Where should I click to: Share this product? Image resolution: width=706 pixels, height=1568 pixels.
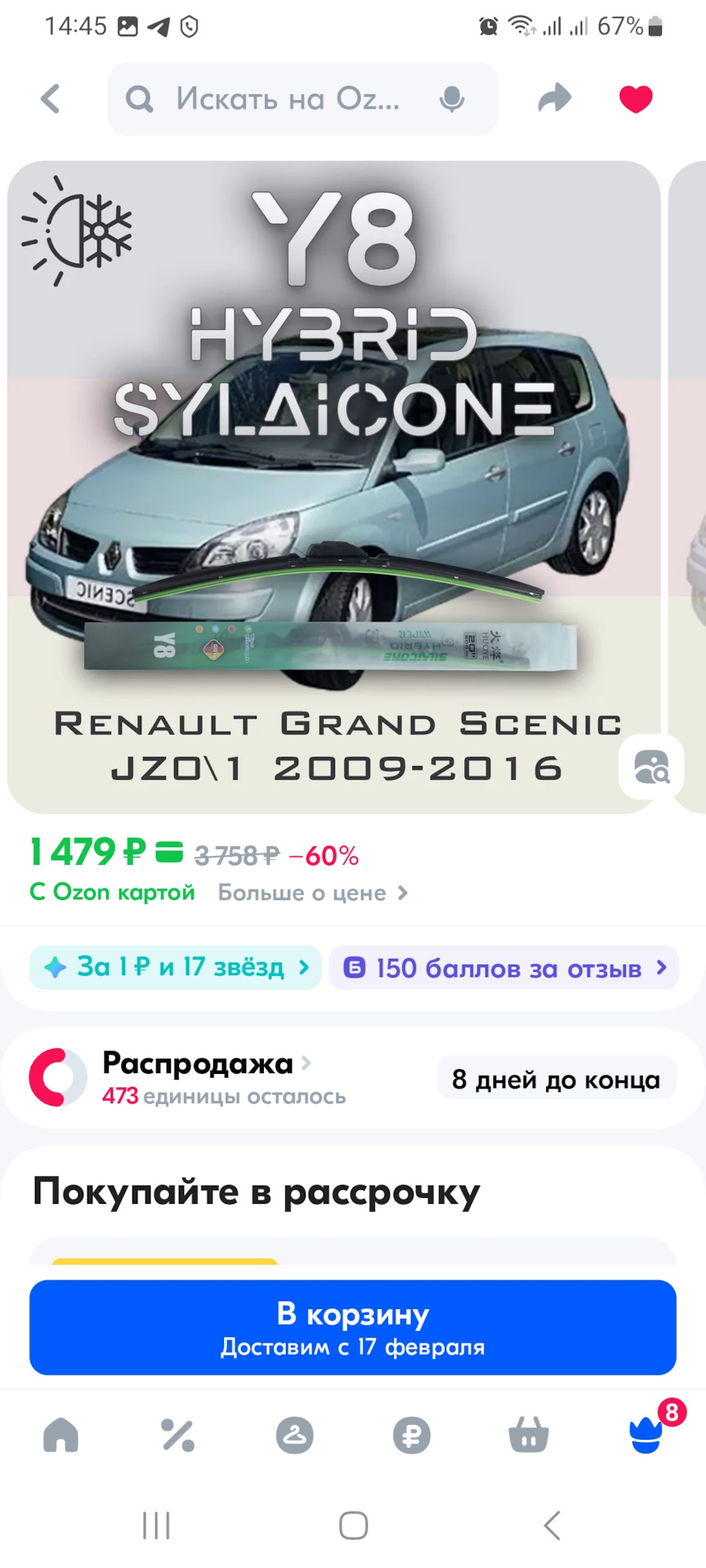555,99
